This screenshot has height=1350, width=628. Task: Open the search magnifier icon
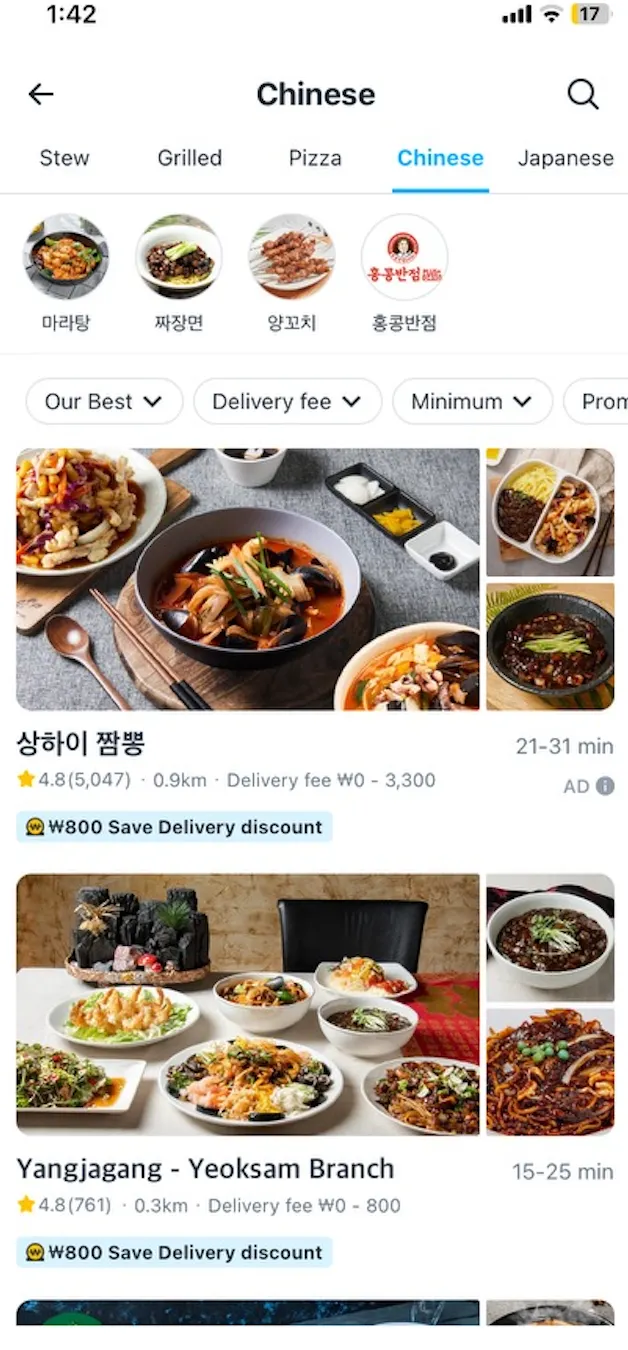tap(583, 94)
